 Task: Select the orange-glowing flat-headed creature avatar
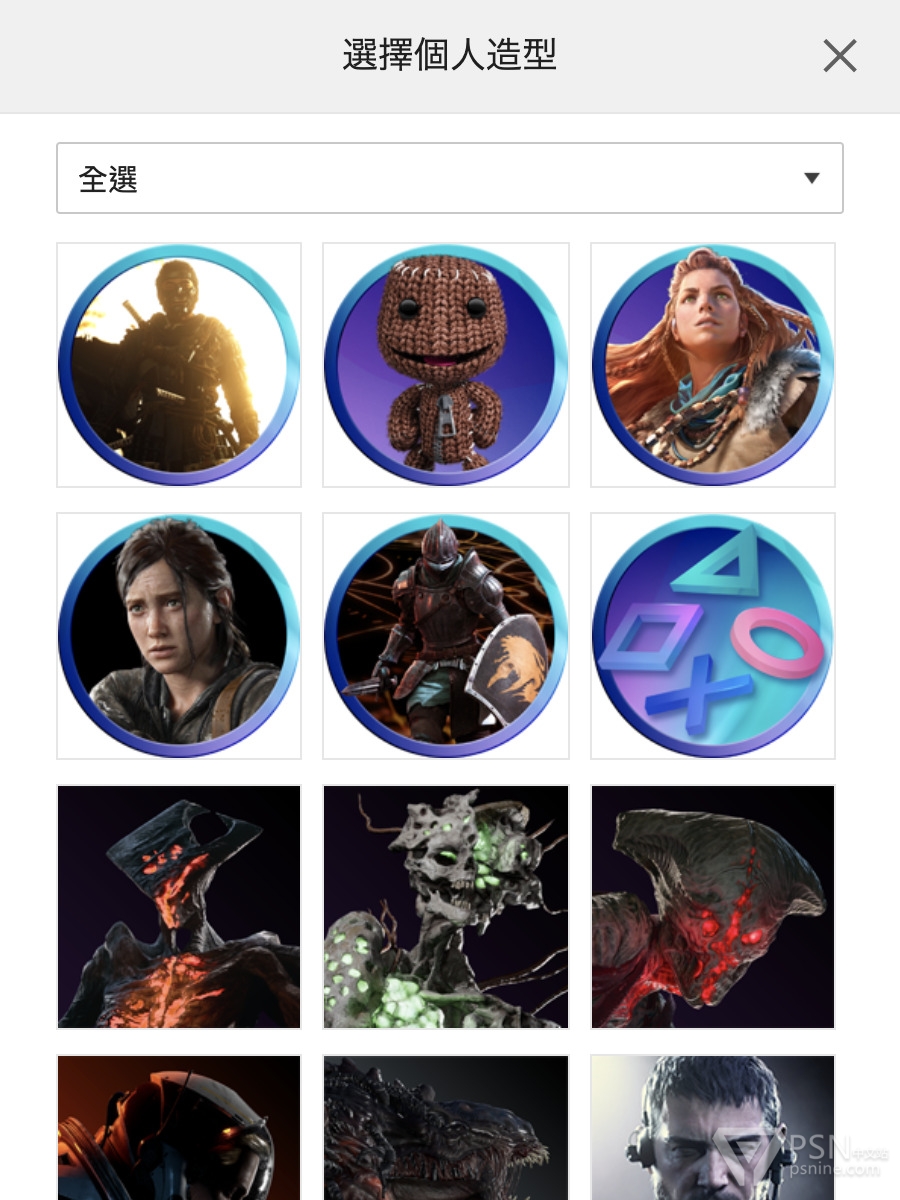(179, 907)
